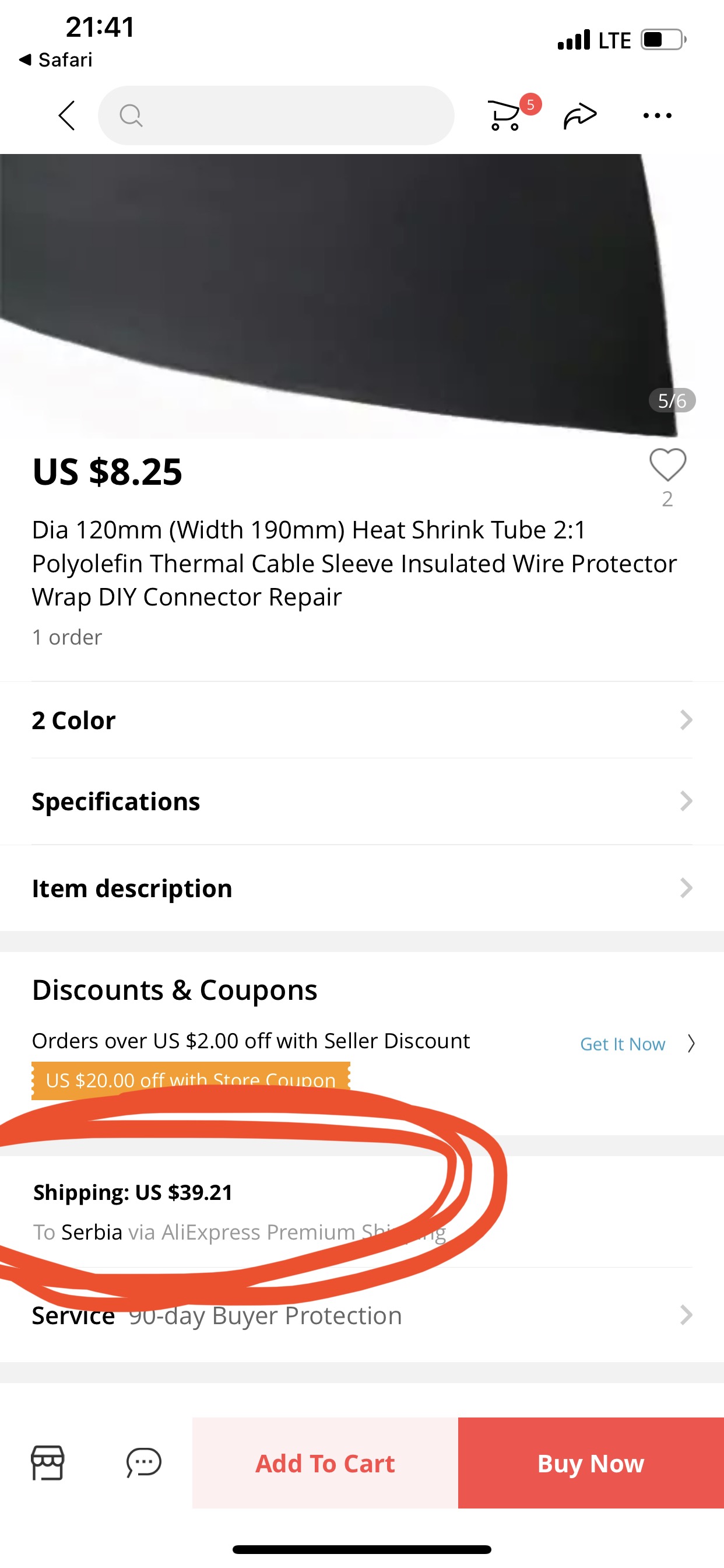This screenshot has width=724, height=1568.
Task: Add item to wishlist with heart
Action: [667, 466]
